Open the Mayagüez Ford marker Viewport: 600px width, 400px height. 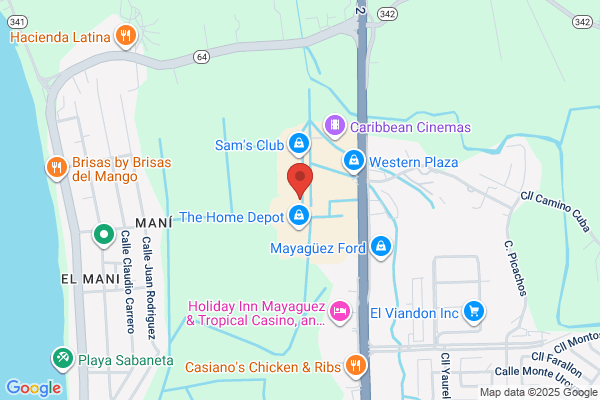[381, 247]
